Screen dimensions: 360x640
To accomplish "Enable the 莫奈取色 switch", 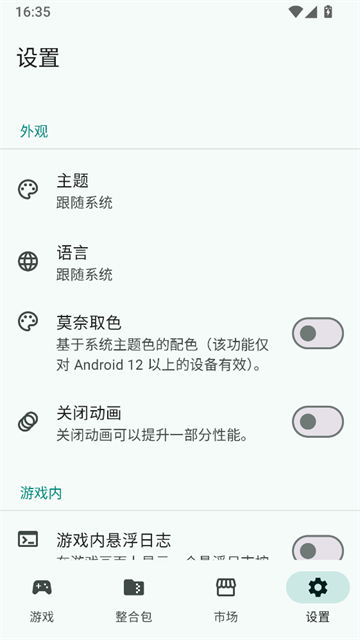I will pos(318,333).
